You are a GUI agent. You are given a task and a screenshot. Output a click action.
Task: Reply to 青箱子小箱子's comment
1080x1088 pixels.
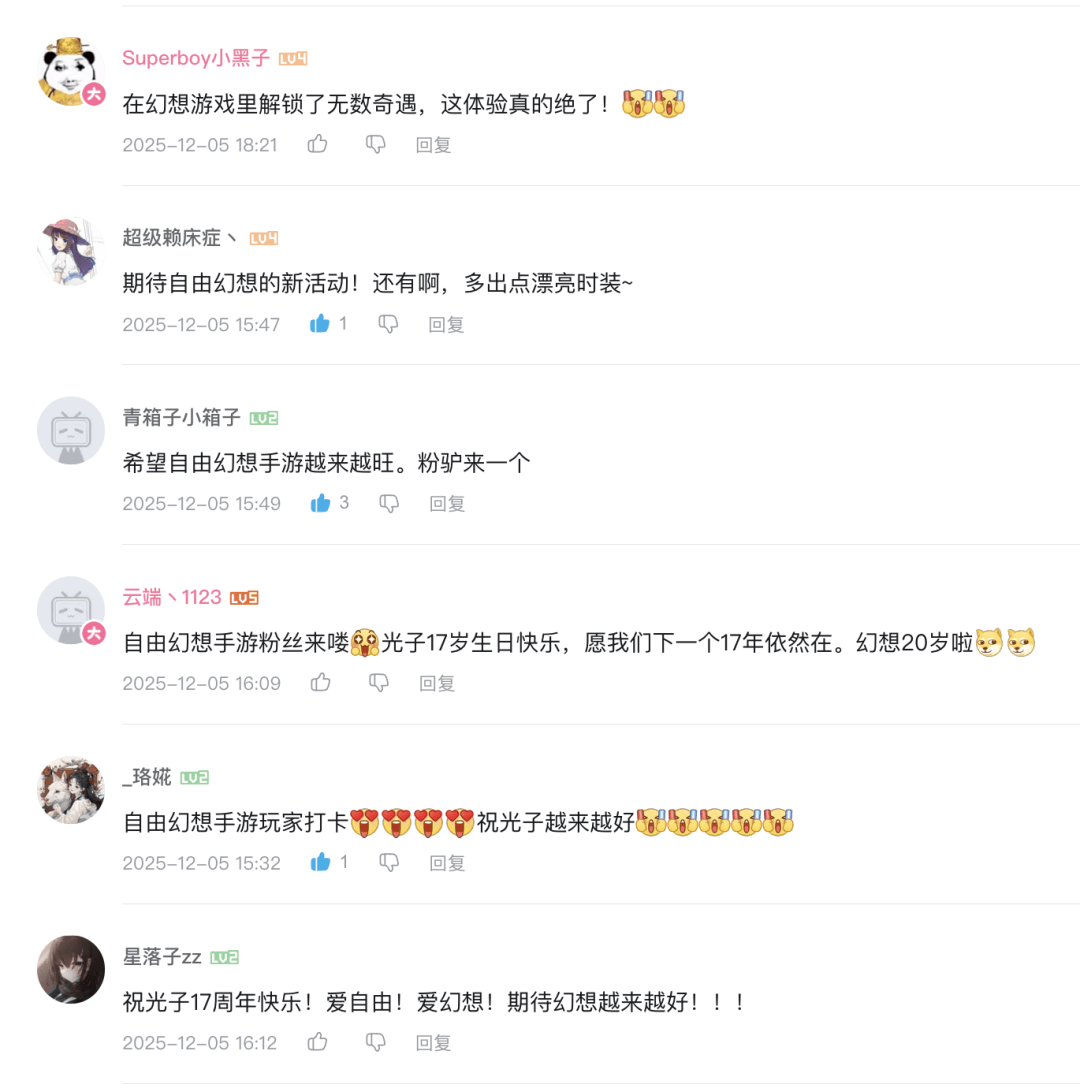(447, 503)
